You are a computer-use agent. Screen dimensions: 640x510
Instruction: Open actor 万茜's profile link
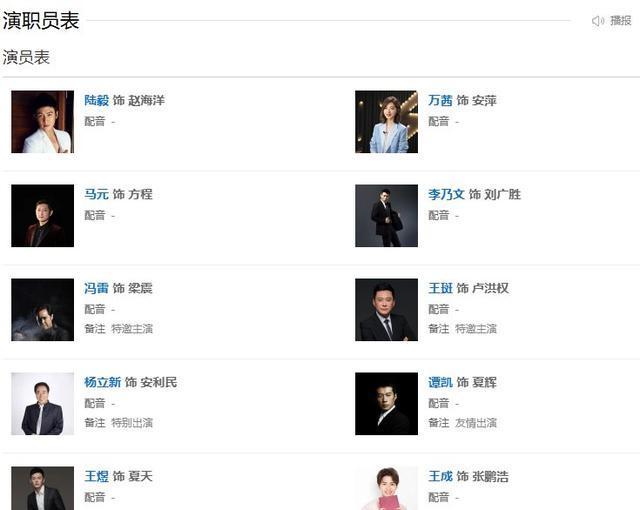click(x=440, y=100)
